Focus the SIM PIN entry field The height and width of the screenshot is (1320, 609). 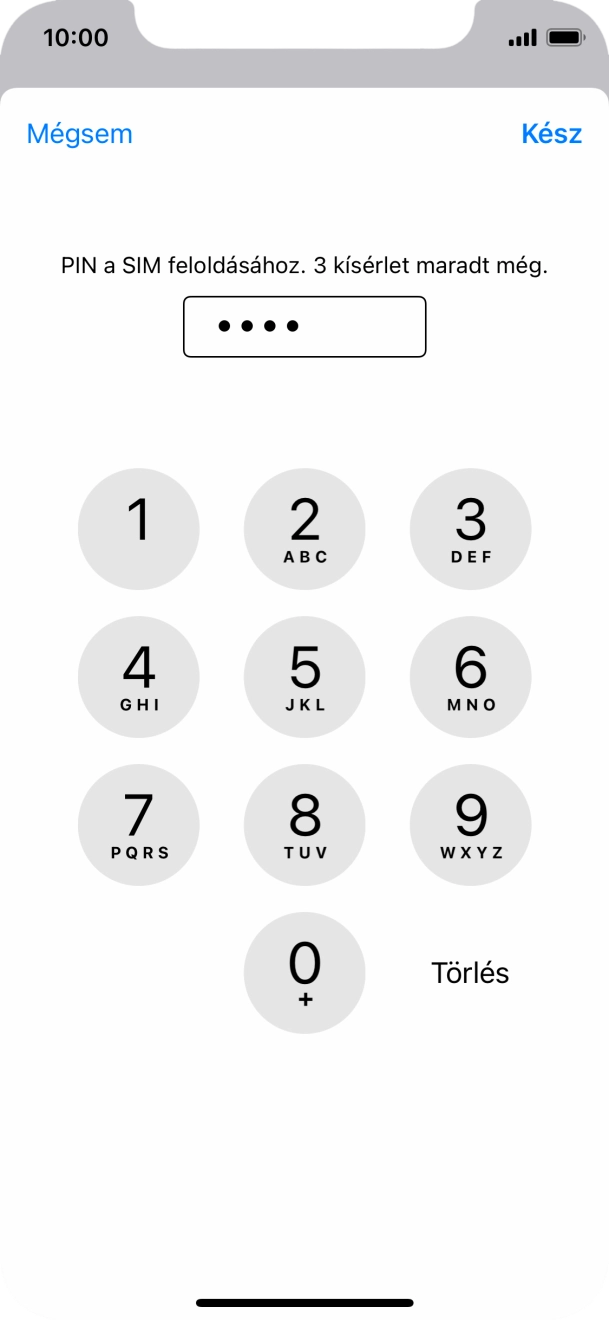(x=304, y=327)
